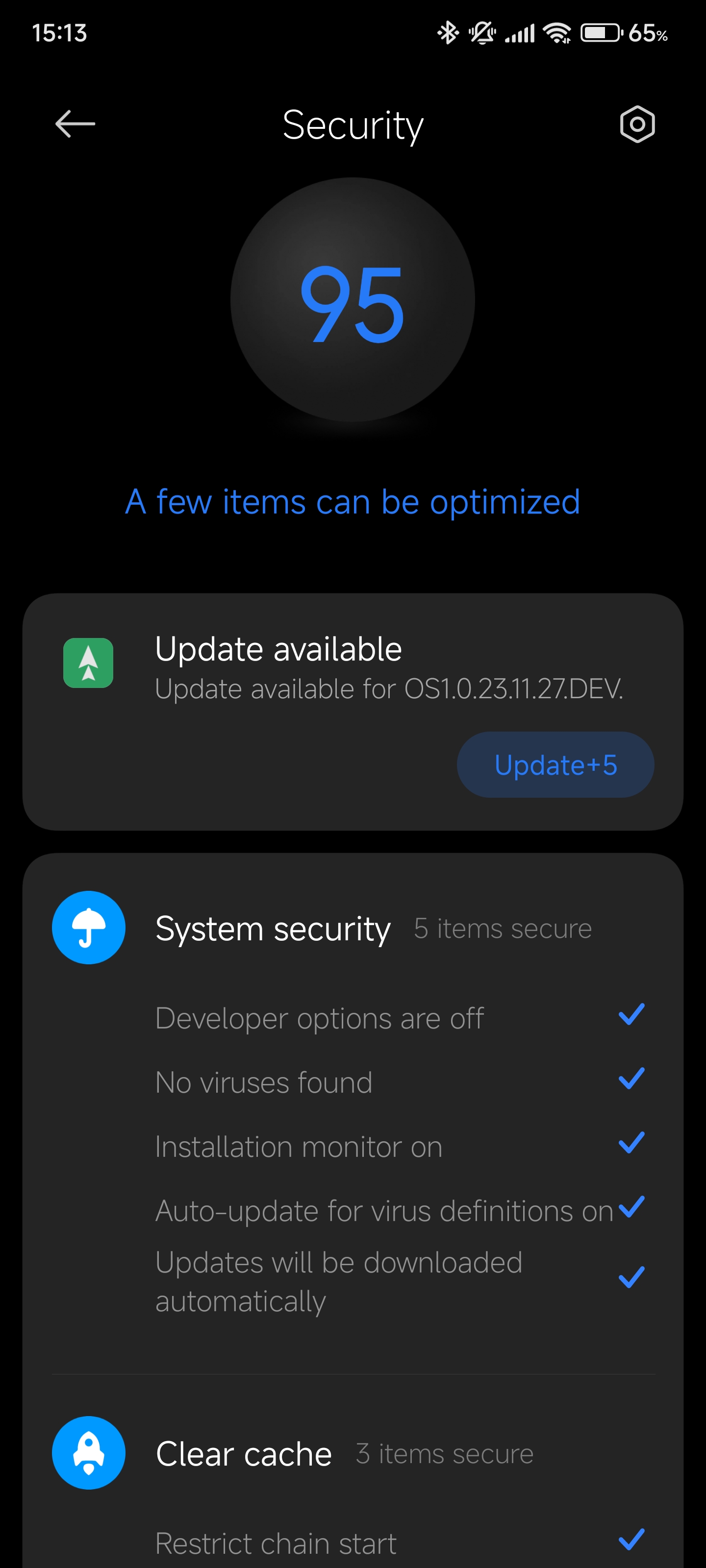
Task: Open the Clear cache section
Action: (353, 1453)
